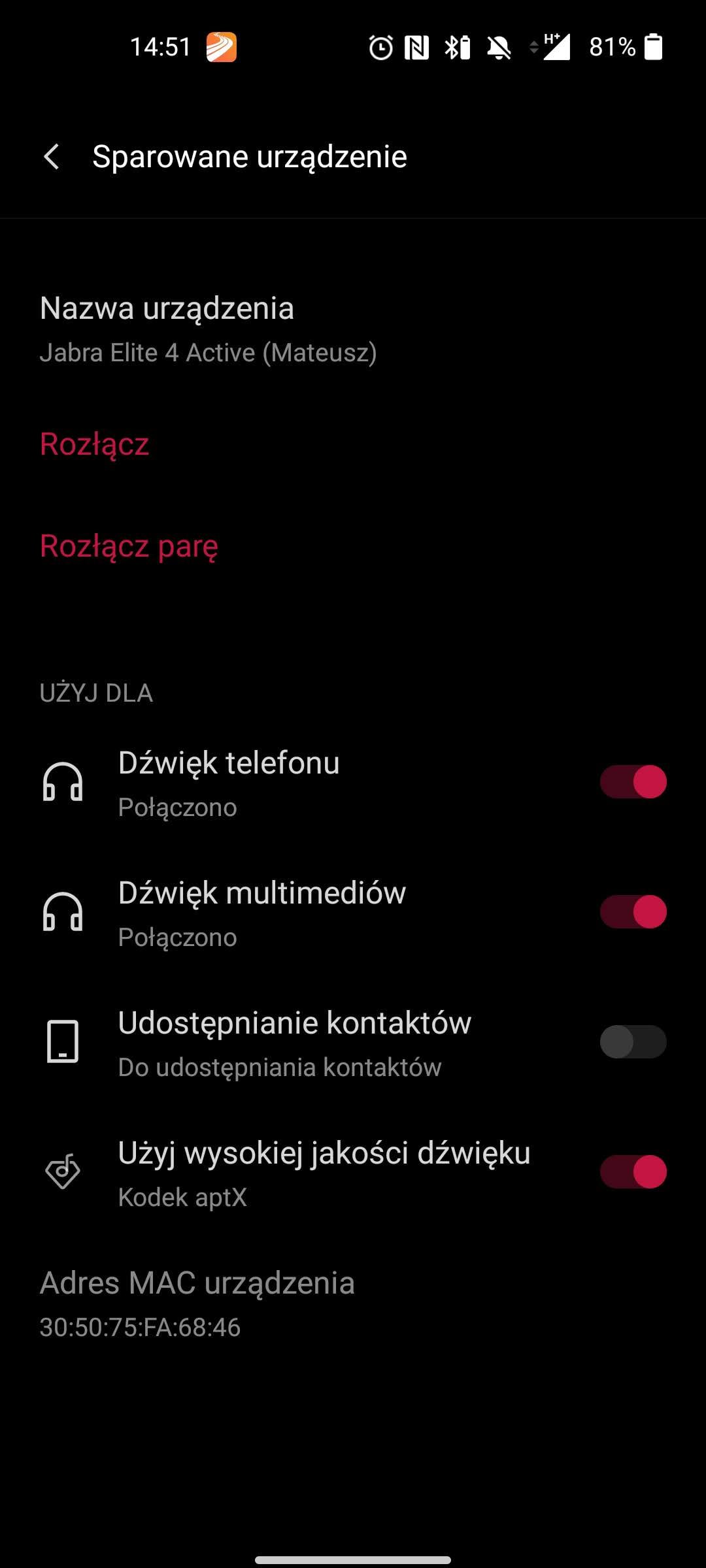Toggle Użyj wysokiej jakości dźwięku off

point(633,1172)
